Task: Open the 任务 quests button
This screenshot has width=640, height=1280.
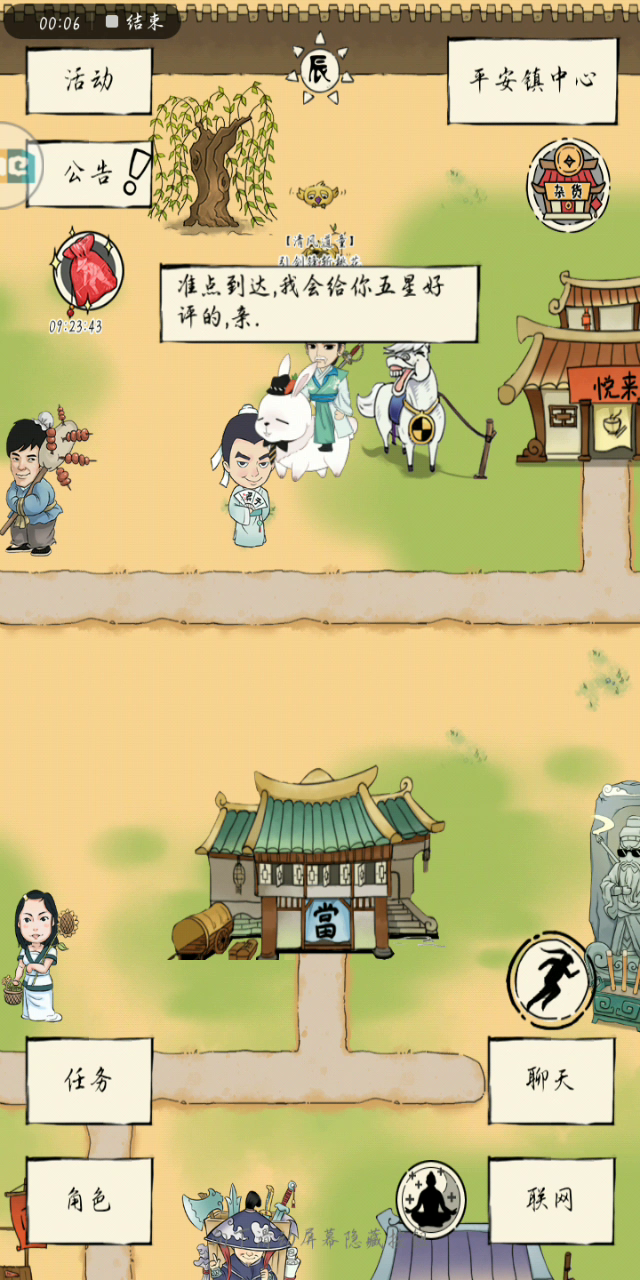Action: coord(89,1080)
